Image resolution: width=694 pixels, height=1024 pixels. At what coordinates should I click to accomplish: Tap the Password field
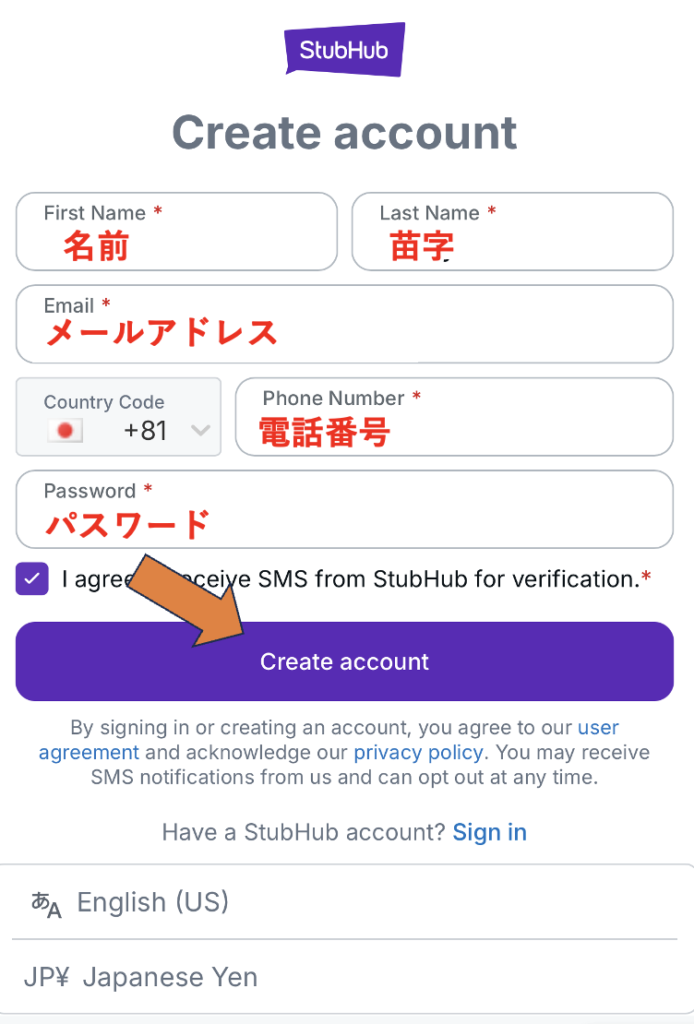pyautogui.click(x=344, y=510)
